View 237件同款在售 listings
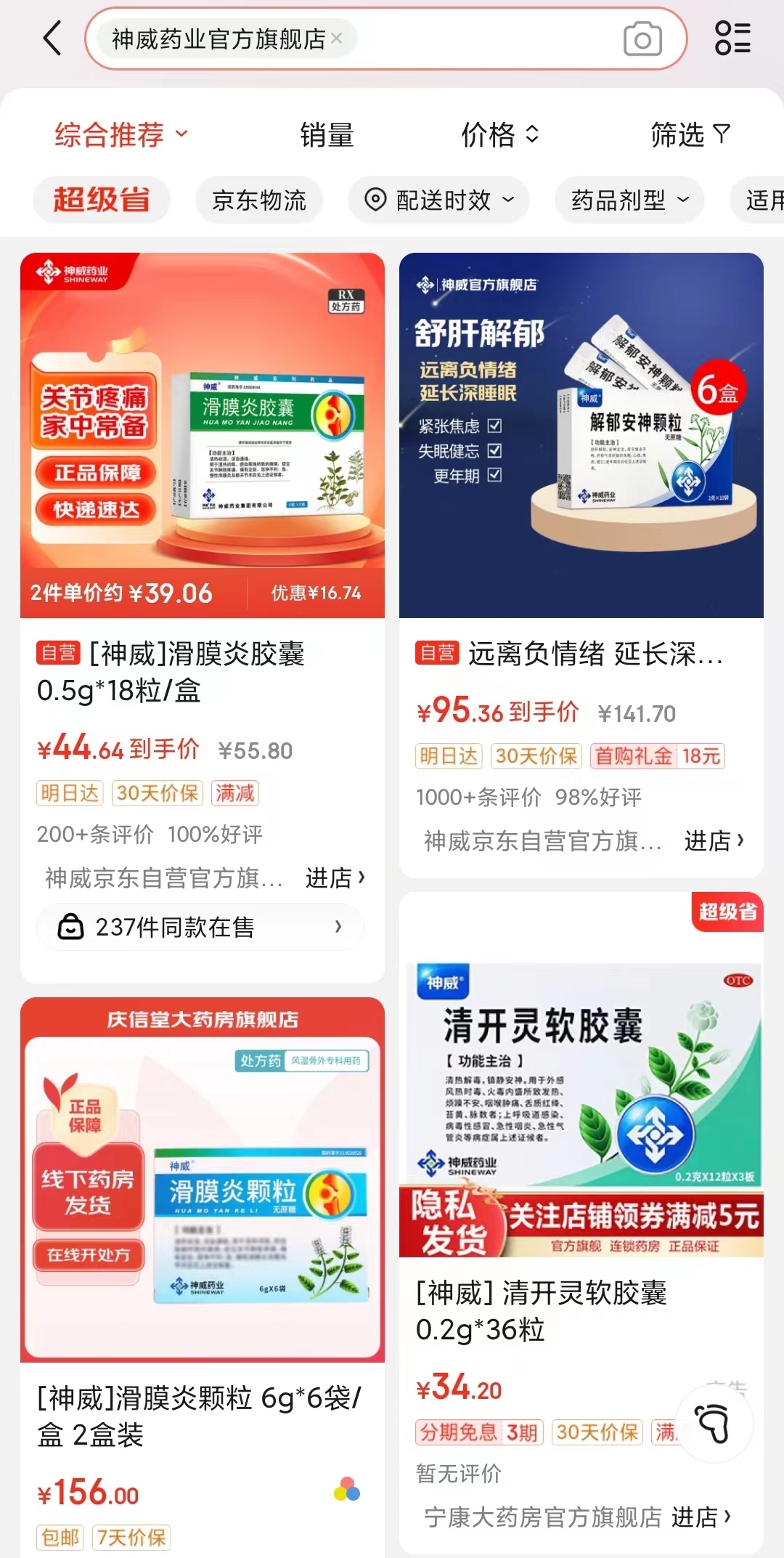This screenshot has width=784, height=1558. (x=200, y=927)
